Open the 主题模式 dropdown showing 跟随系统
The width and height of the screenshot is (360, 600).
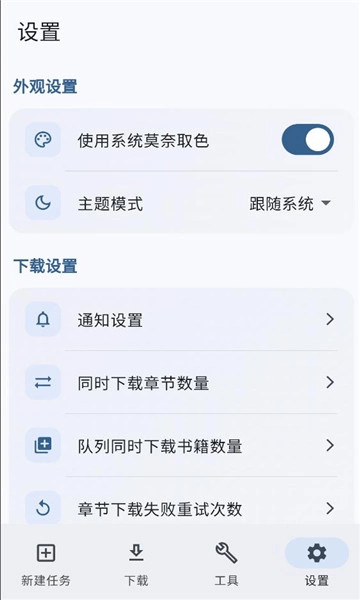pyautogui.click(x=290, y=203)
